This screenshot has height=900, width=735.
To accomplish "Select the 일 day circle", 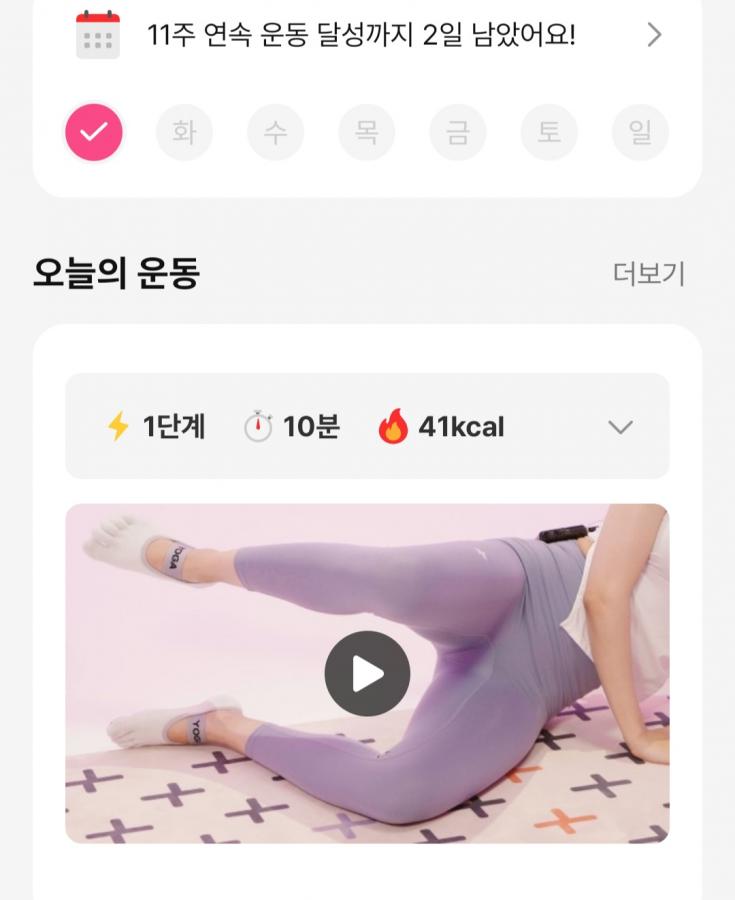I will pyautogui.click(x=640, y=132).
